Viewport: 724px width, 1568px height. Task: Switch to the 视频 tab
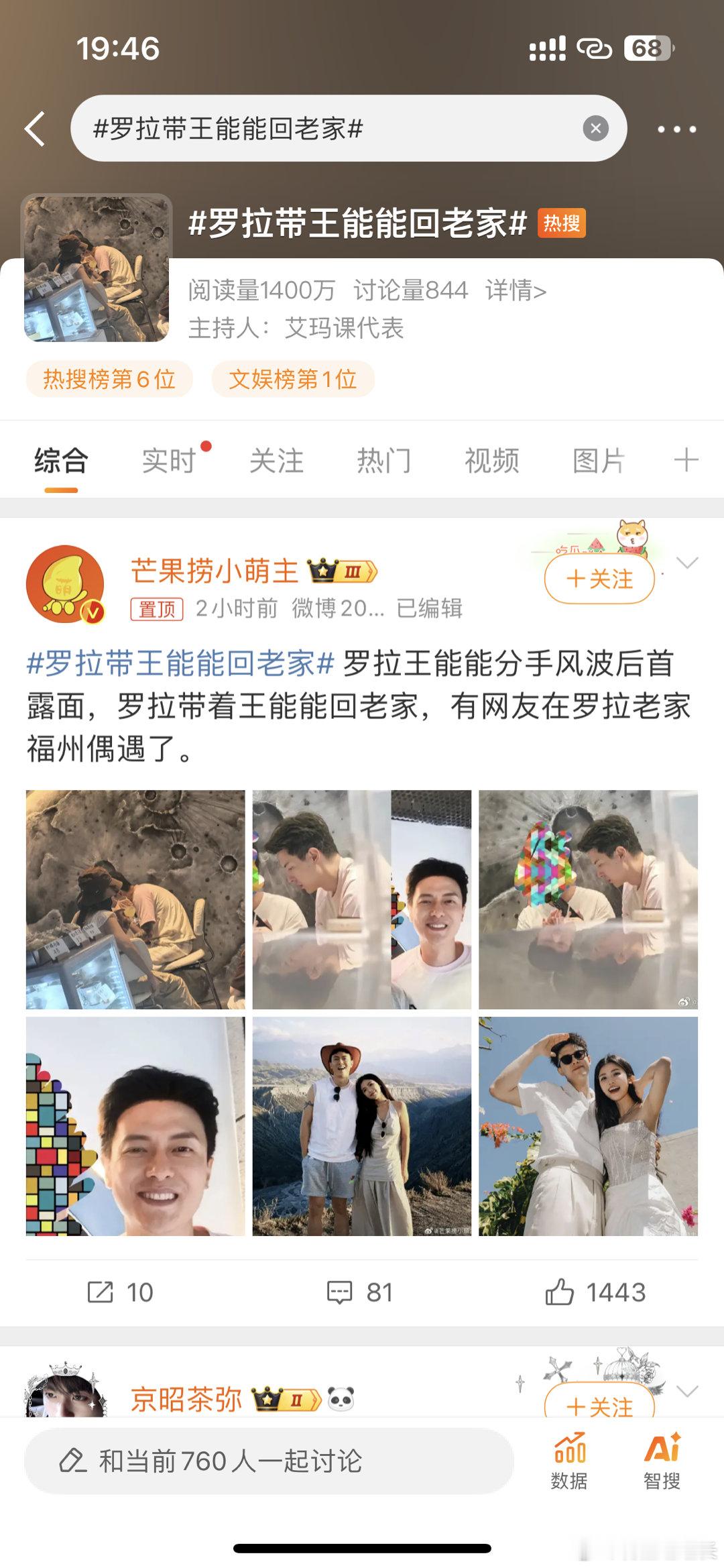pyautogui.click(x=491, y=460)
